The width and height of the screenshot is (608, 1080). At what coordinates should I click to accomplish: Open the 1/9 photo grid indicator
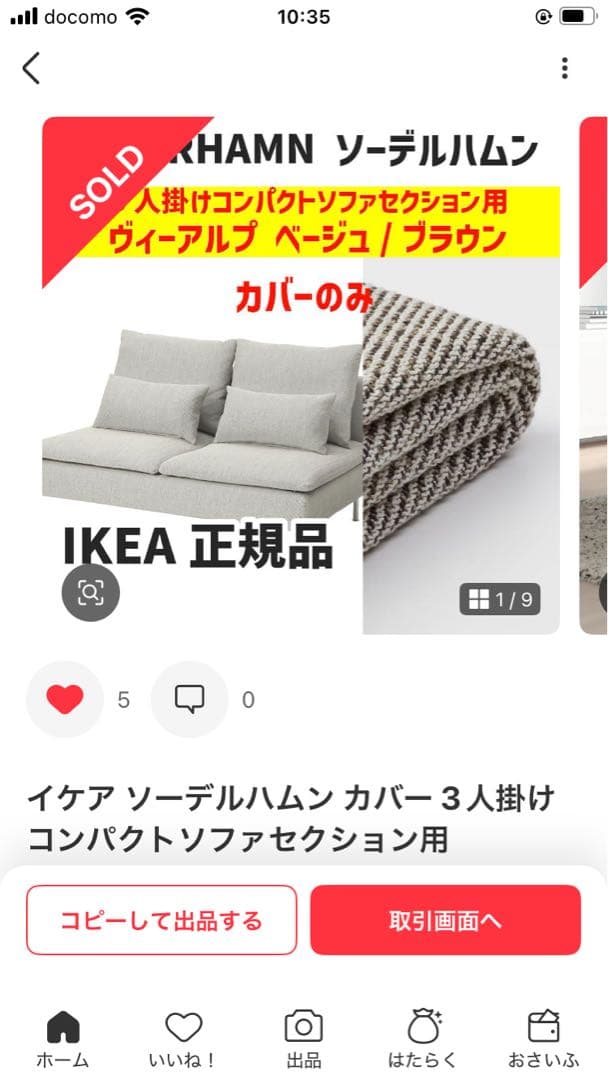(500, 599)
